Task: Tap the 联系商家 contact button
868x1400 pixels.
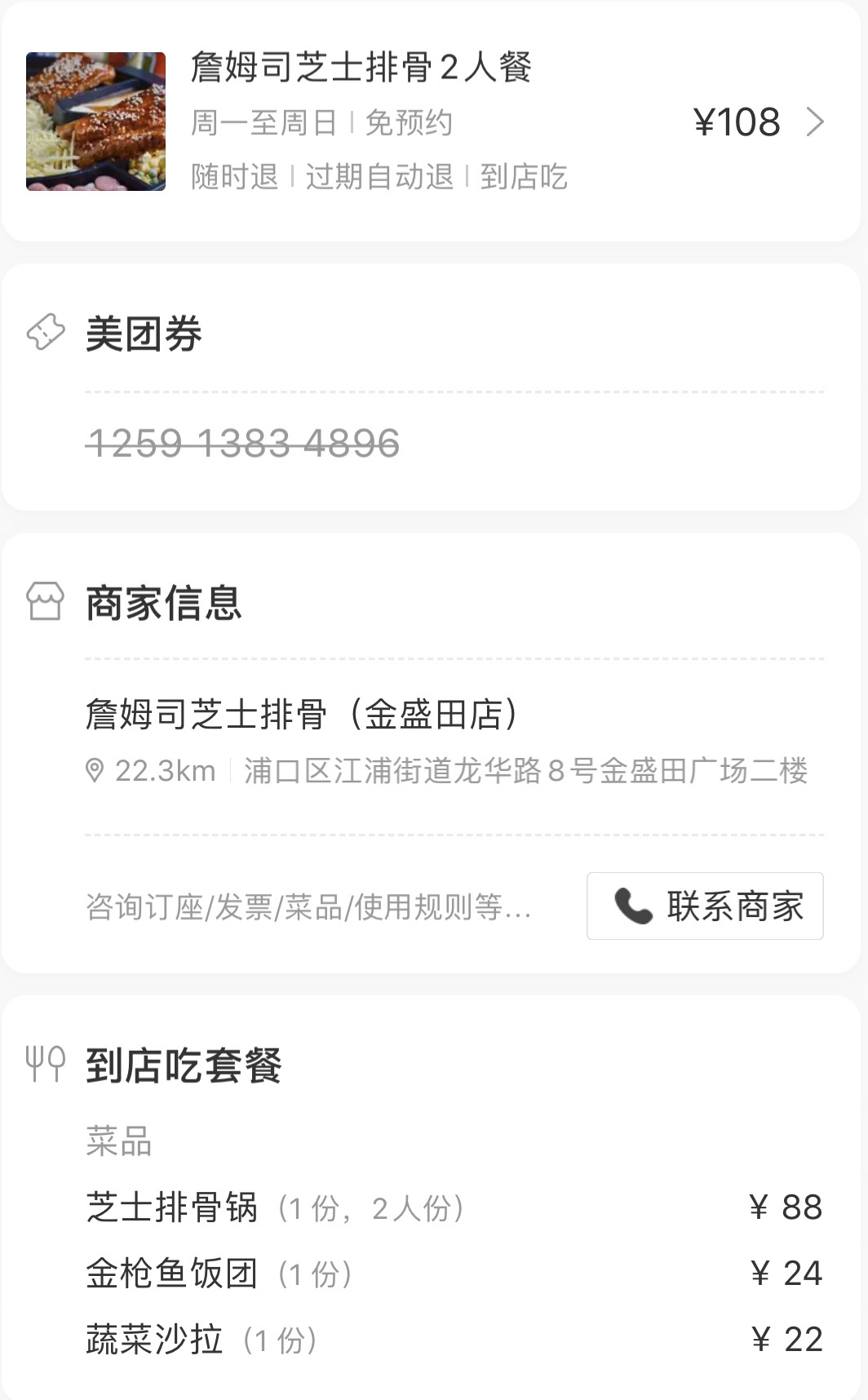Action: tap(705, 906)
